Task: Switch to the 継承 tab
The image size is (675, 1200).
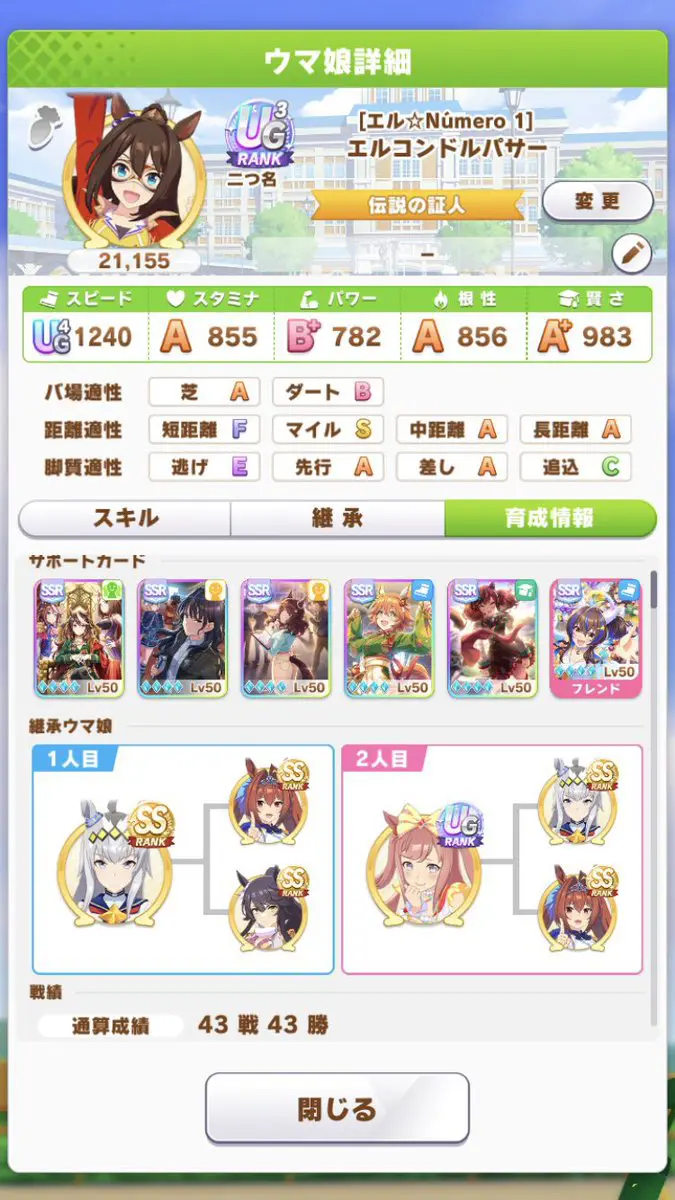Action: click(x=337, y=518)
